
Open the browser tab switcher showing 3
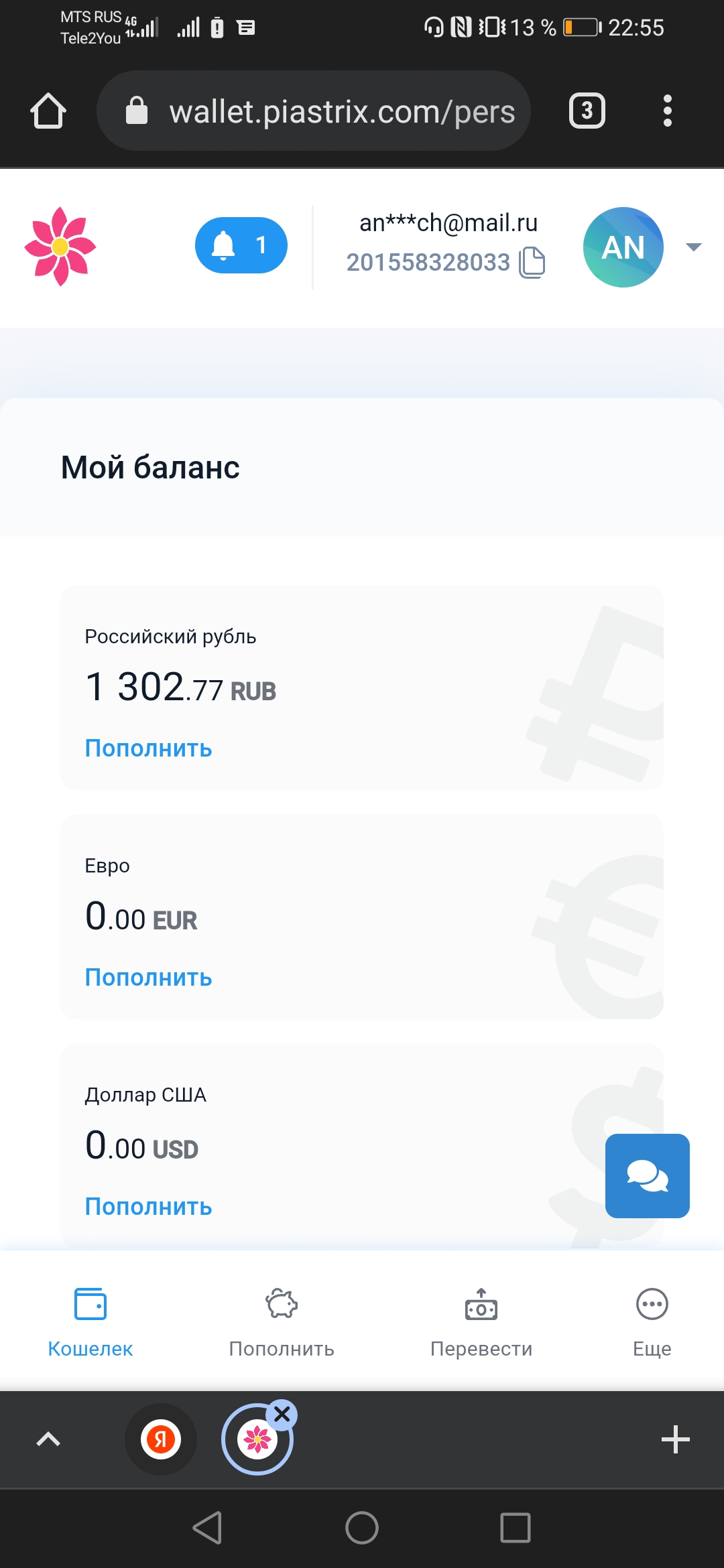(587, 111)
